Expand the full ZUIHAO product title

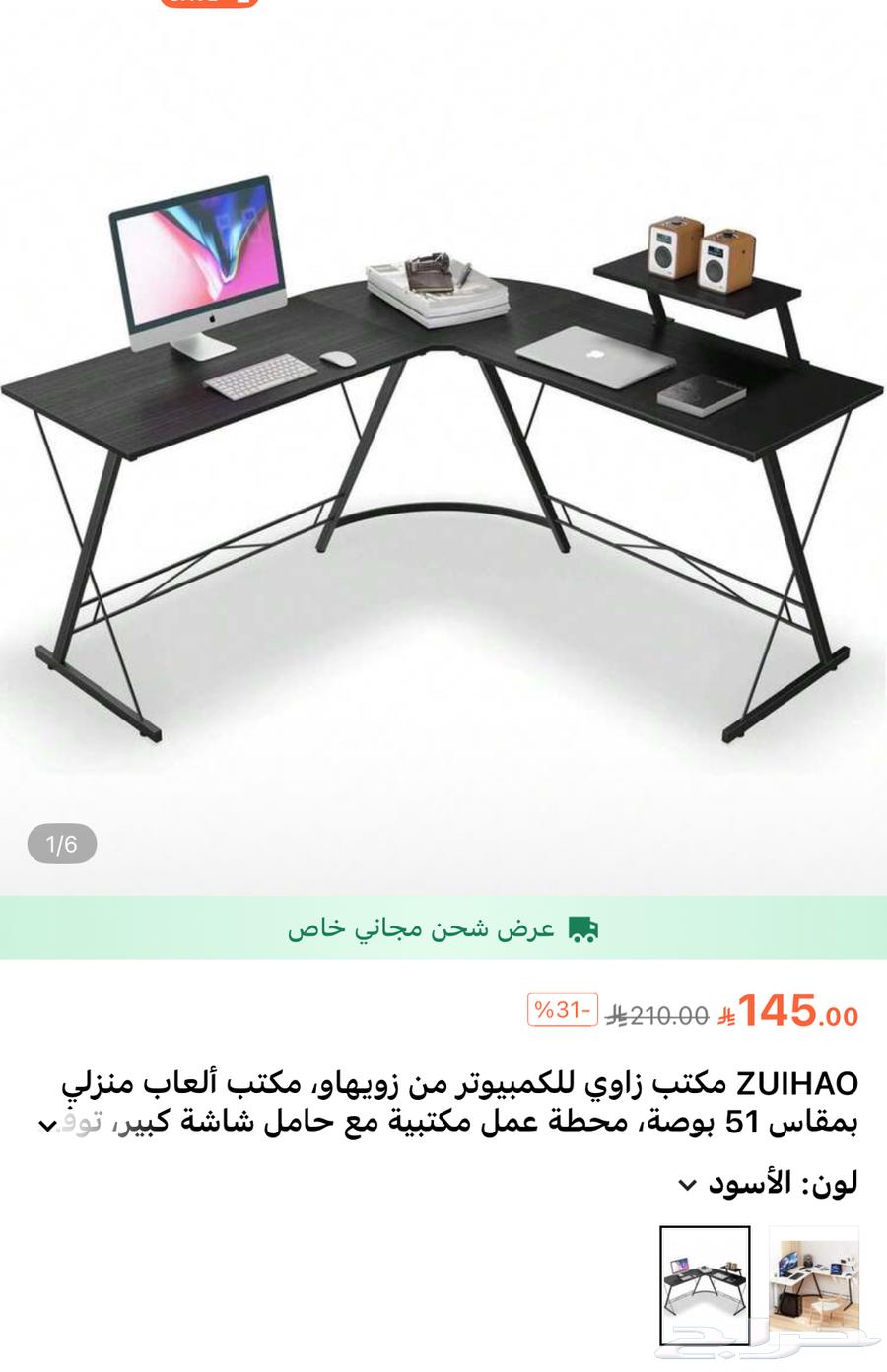tap(46, 1125)
